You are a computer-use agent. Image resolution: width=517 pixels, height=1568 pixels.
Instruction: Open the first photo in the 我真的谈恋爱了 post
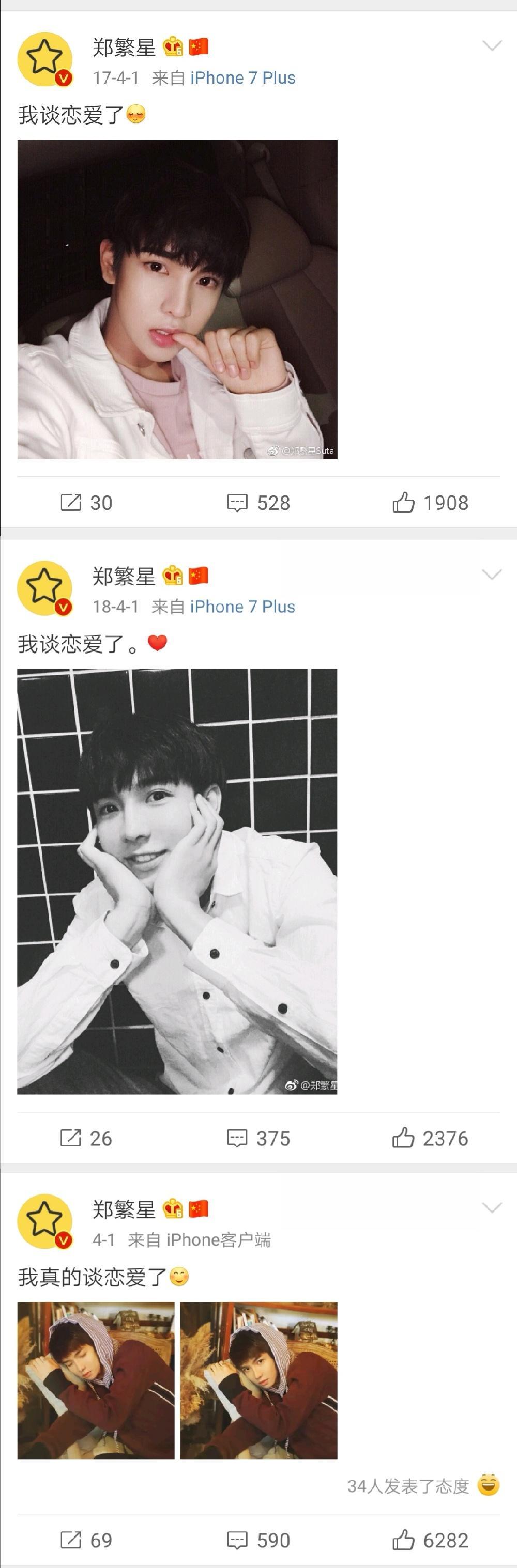point(96,1380)
